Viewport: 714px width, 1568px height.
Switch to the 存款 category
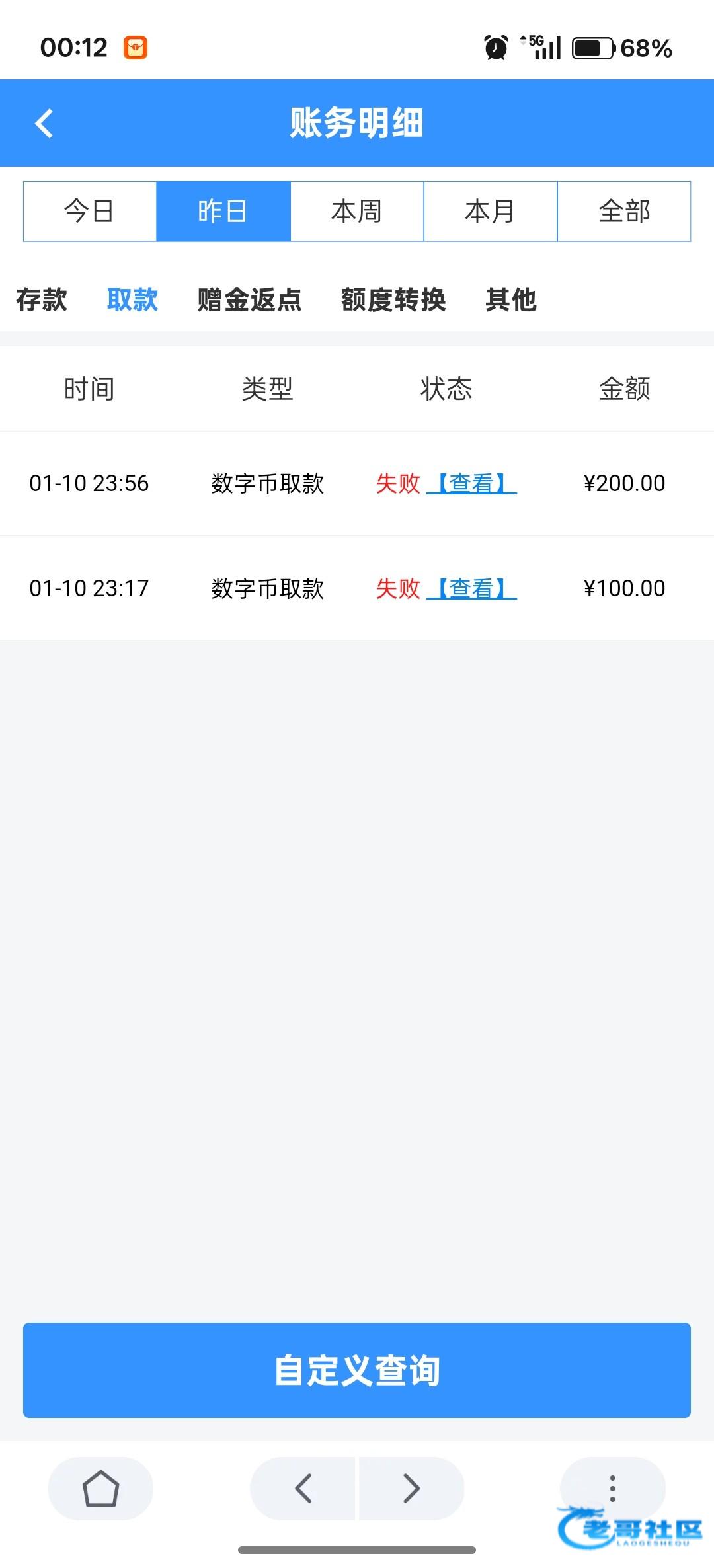42,299
